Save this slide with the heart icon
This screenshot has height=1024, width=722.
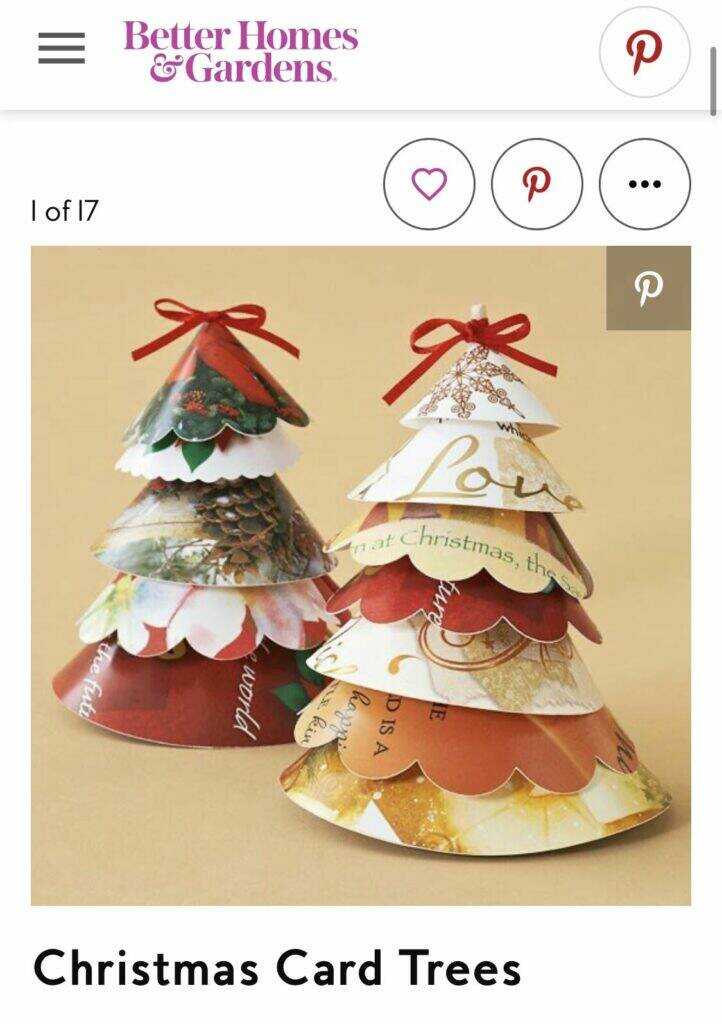tap(429, 184)
